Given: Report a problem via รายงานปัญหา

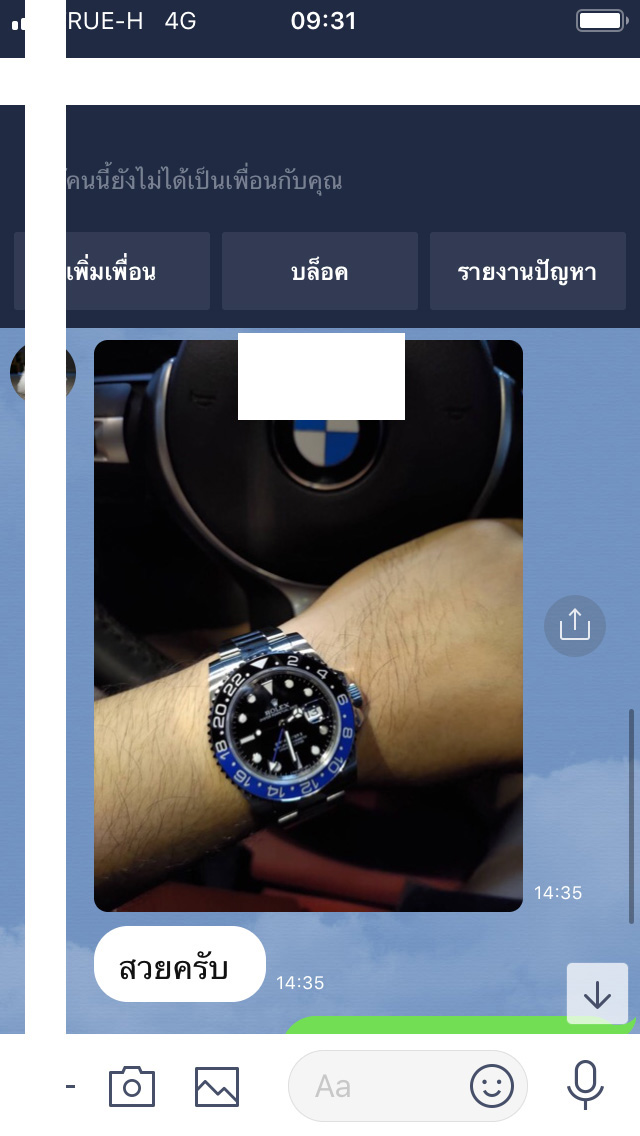Looking at the screenshot, I should coord(527,271).
